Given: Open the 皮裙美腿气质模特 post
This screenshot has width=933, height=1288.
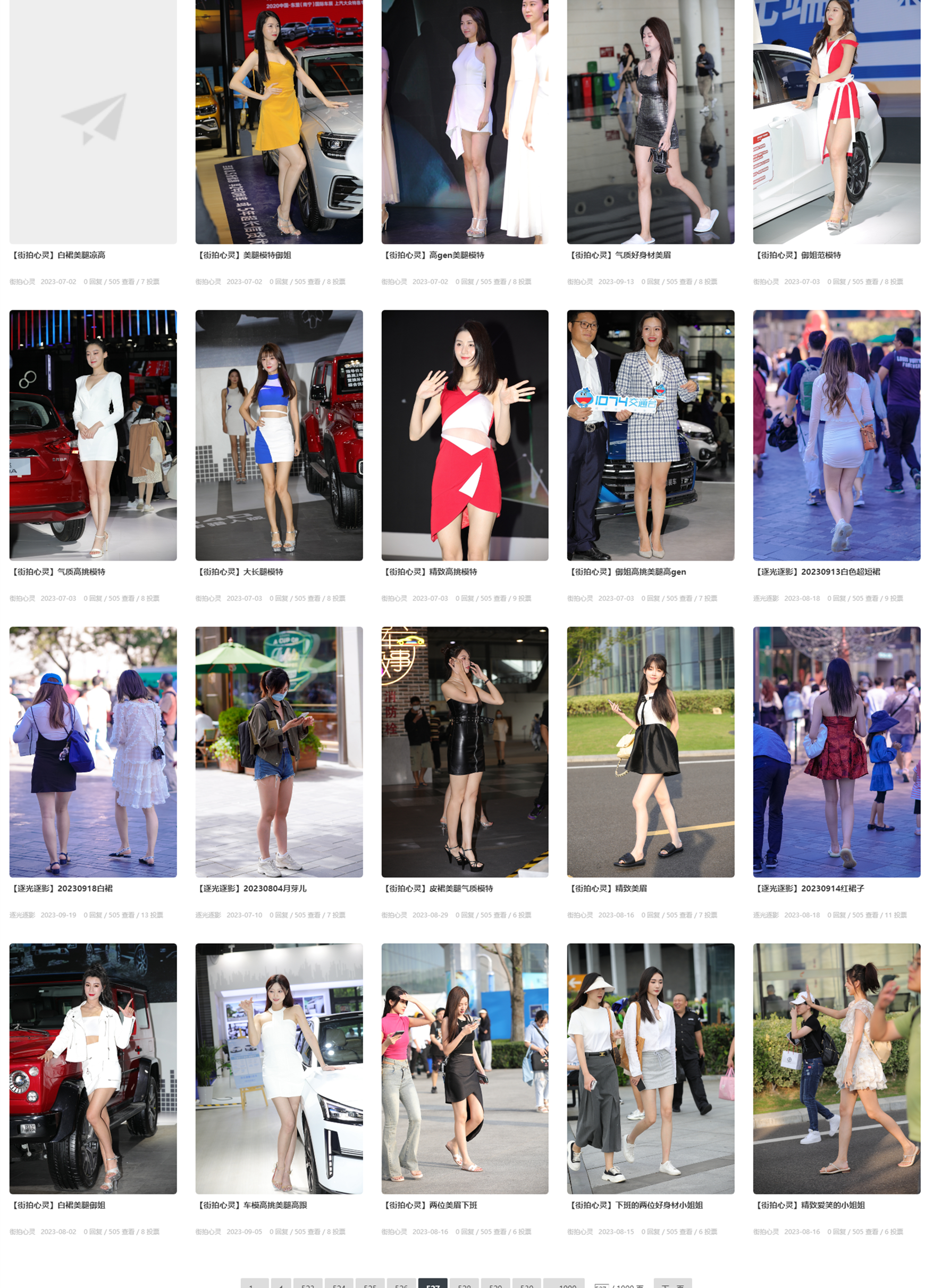Looking at the screenshot, I should tap(439, 888).
